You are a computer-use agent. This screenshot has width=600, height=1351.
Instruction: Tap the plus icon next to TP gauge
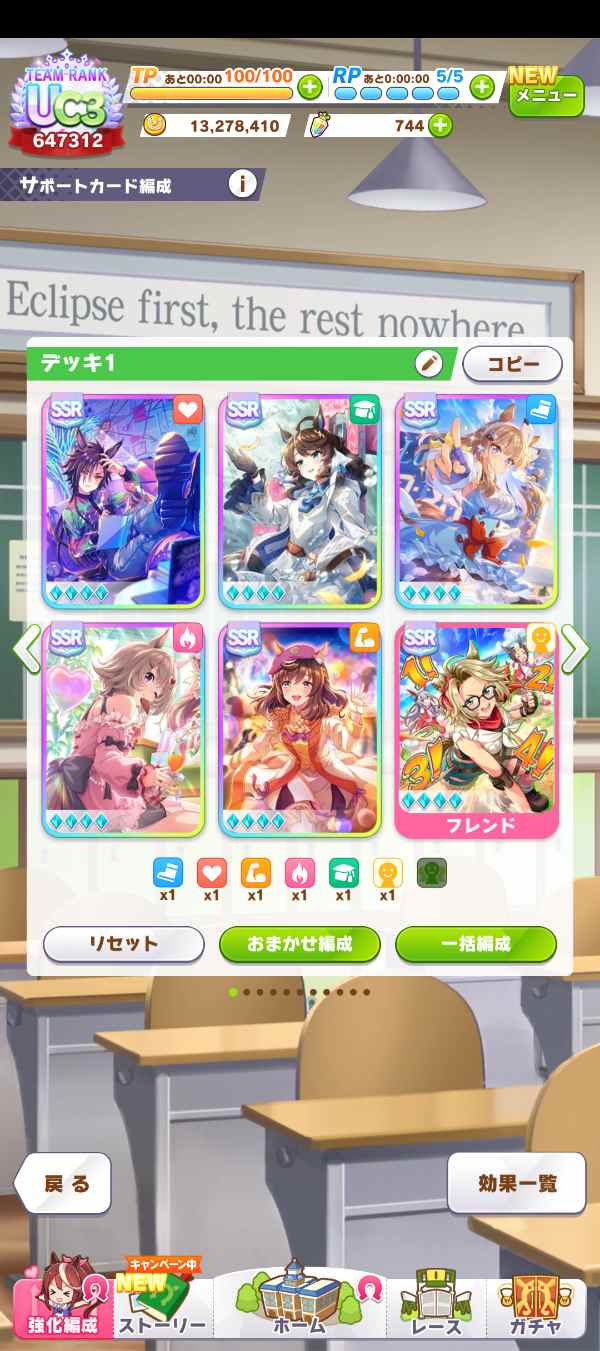(310, 87)
